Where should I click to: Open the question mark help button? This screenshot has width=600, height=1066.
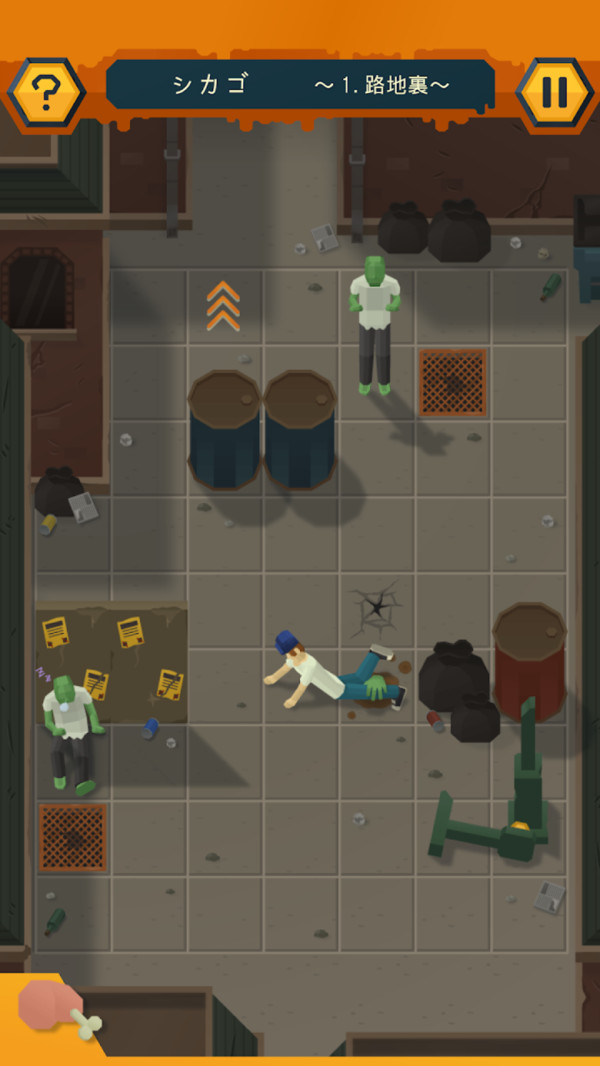point(46,93)
